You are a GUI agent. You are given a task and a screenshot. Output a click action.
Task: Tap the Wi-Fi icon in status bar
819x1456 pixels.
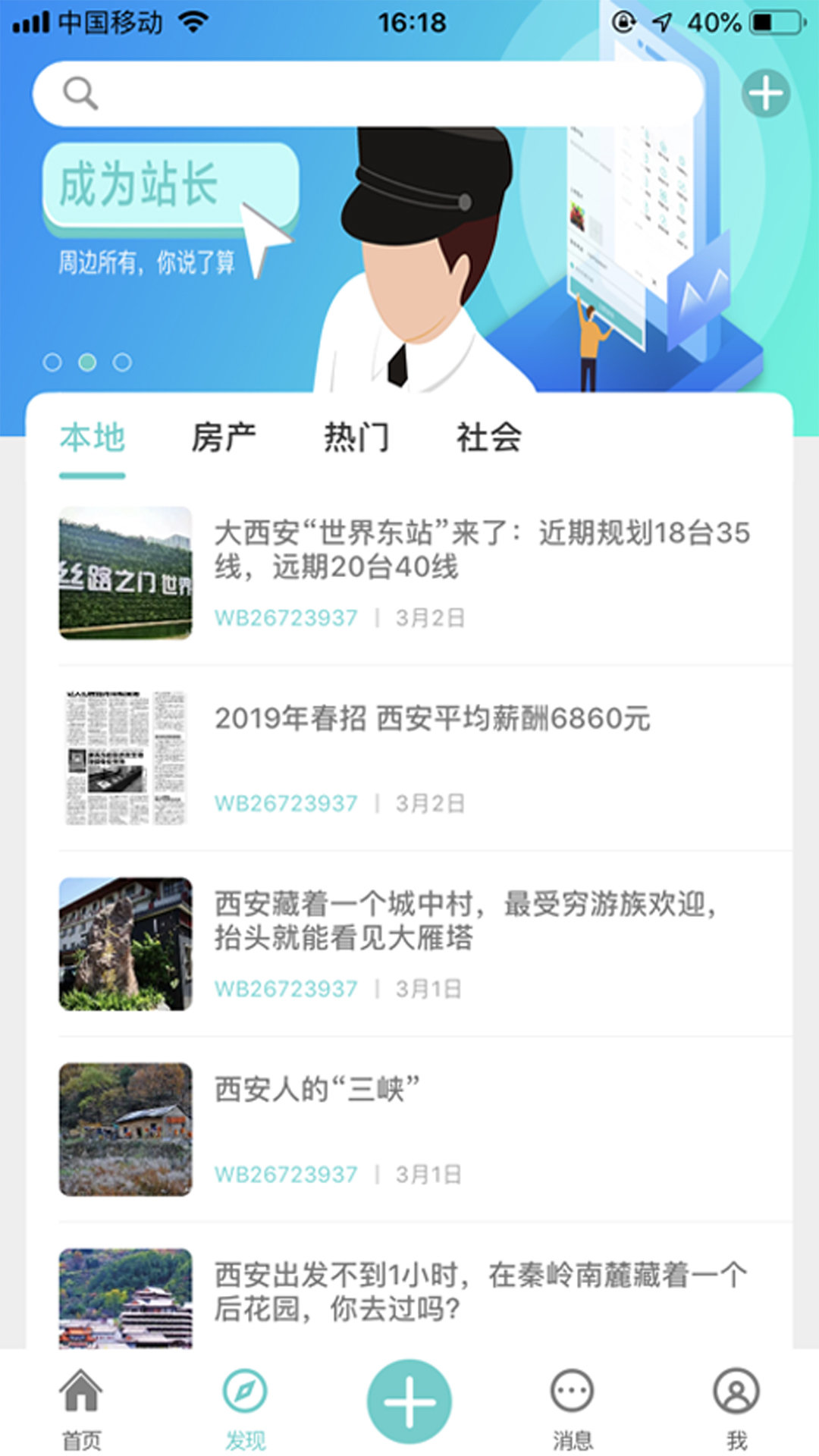(x=195, y=21)
